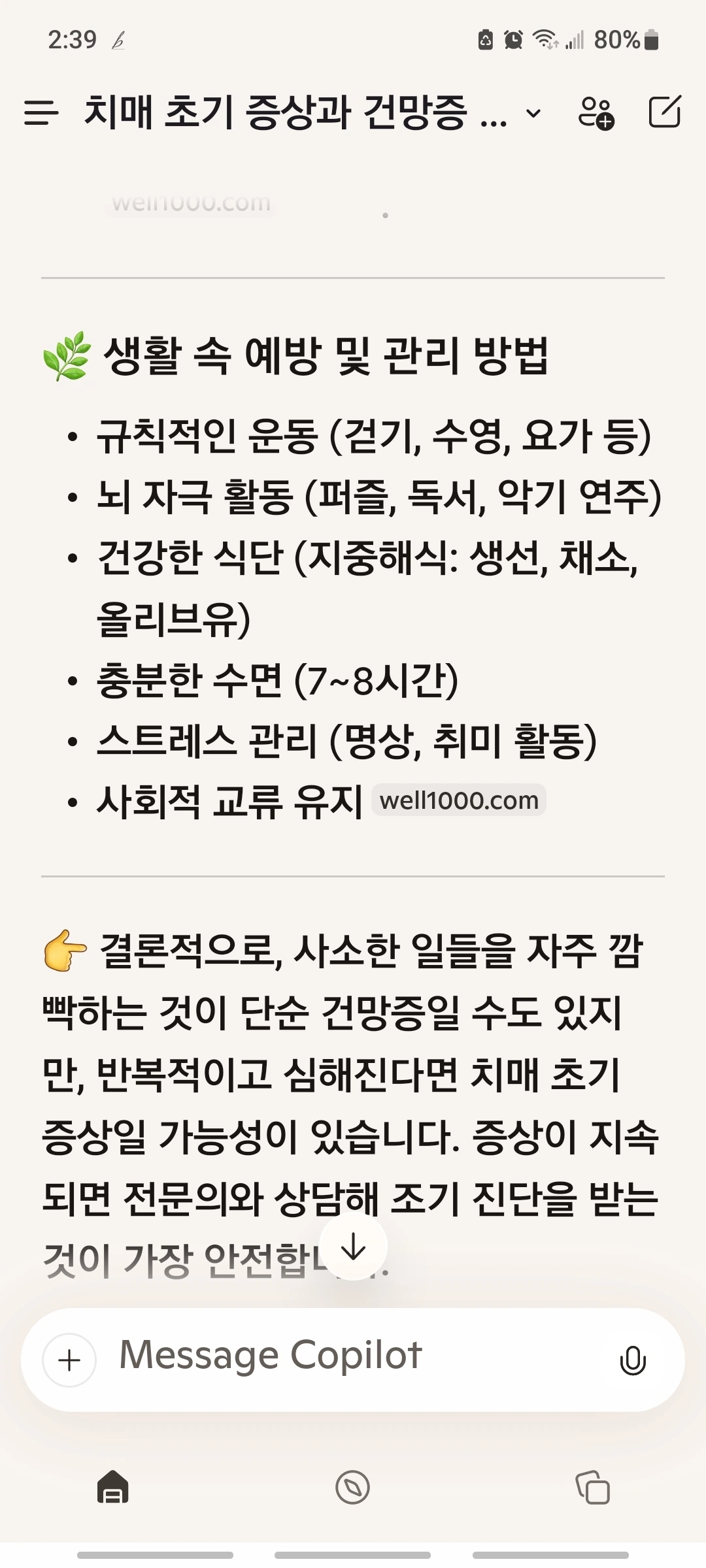This screenshot has height=1568, width=706.
Task: Go to the home tab
Action: (112, 1488)
